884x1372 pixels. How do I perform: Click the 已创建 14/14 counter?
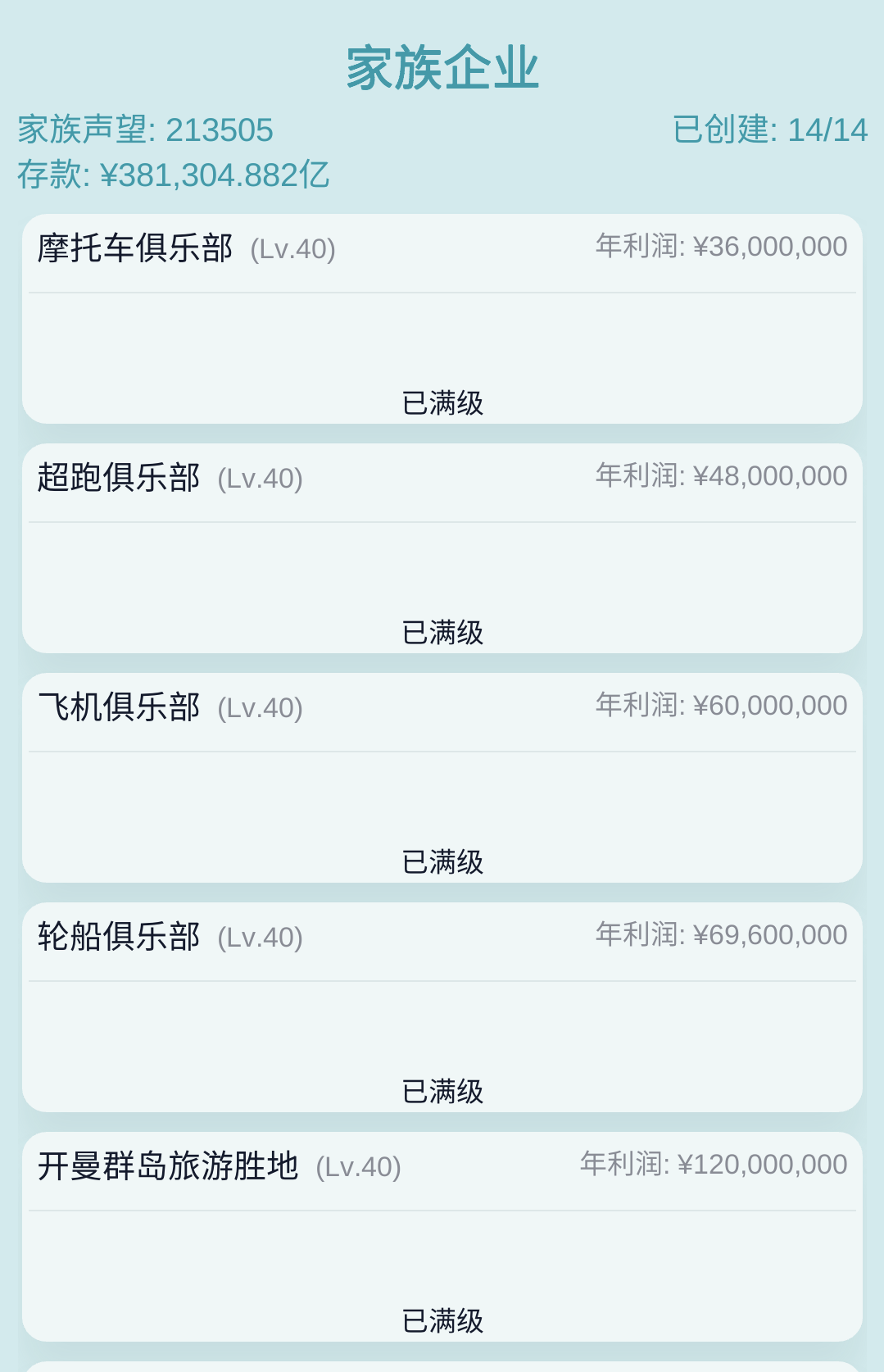coord(768,129)
